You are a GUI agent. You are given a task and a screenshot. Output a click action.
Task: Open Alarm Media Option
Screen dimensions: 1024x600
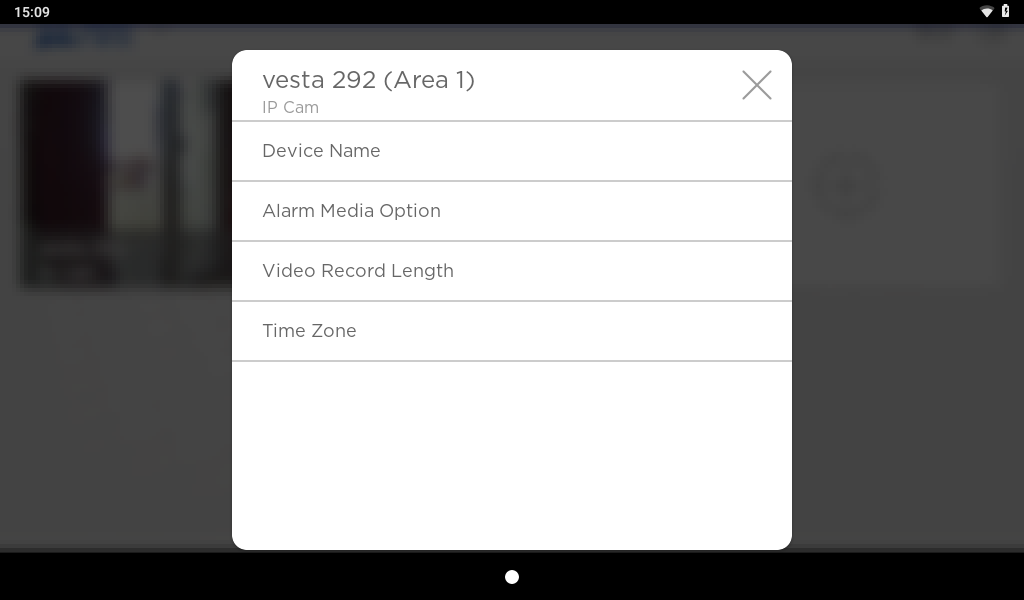pos(511,211)
